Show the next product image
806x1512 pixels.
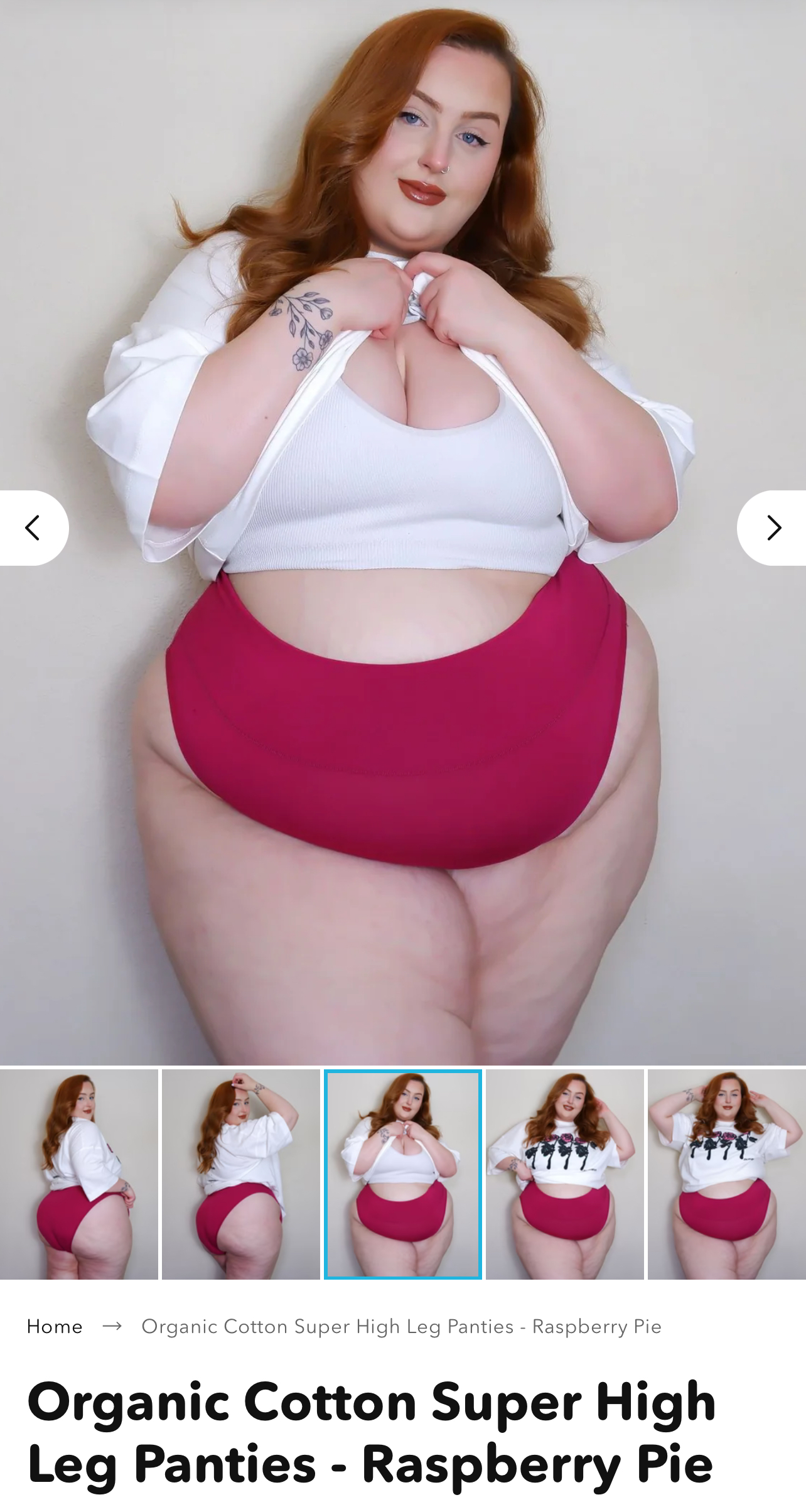point(773,527)
